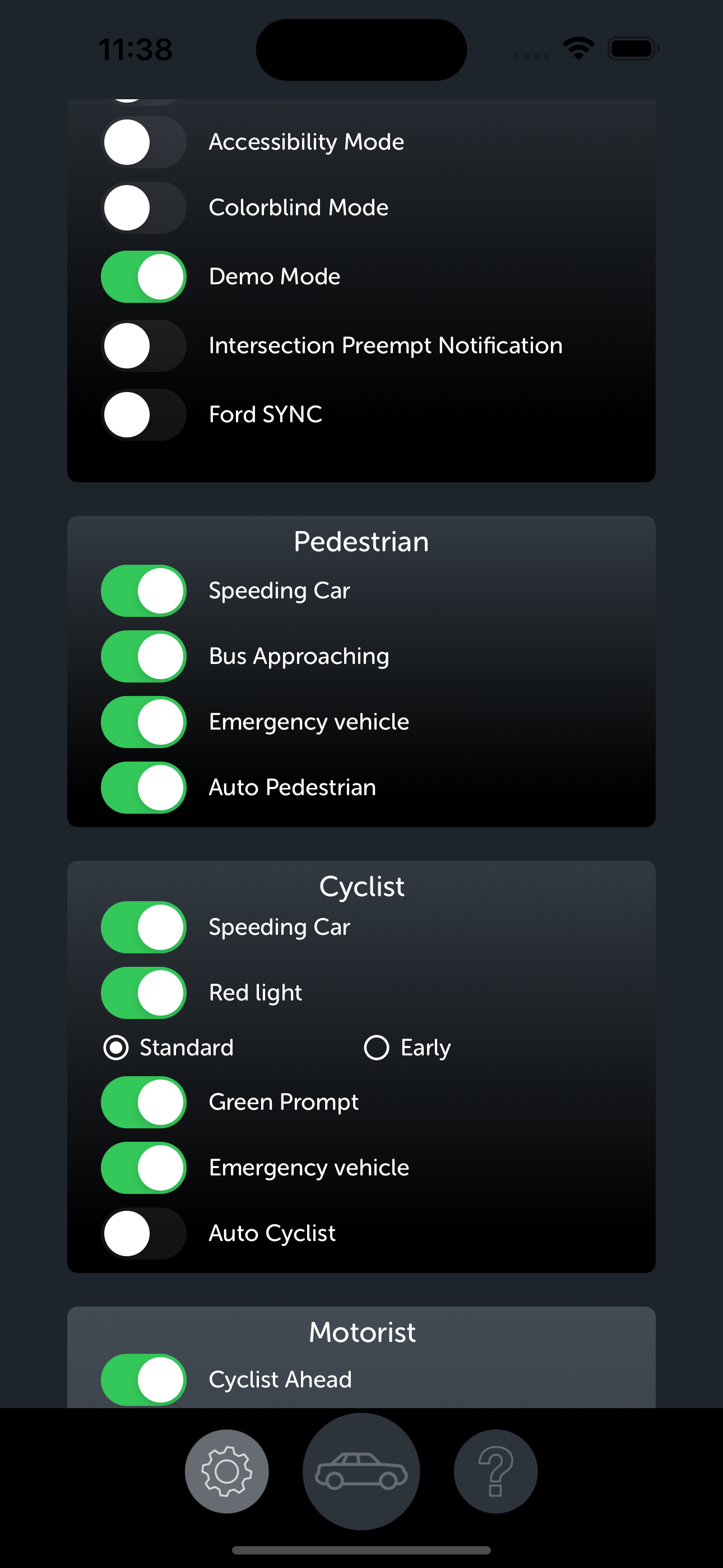Disable Demo Mode

point(142,276)
